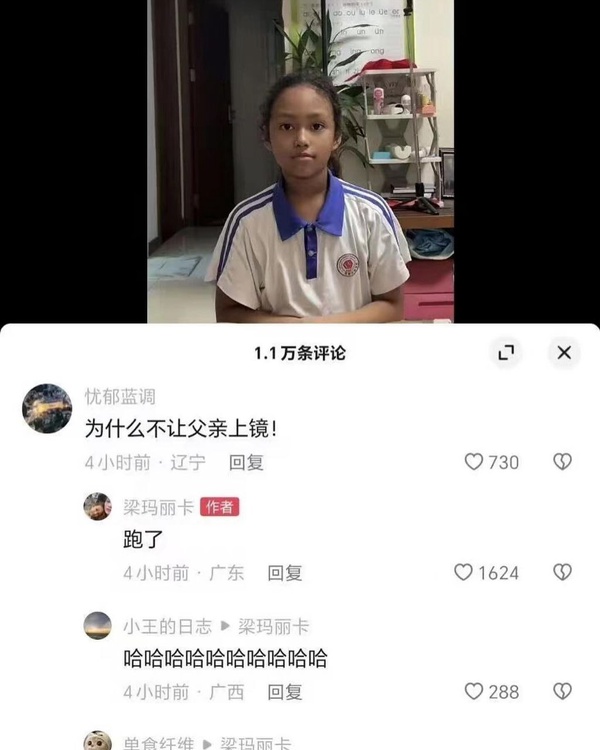The image size is (600, 750).
Task: Dislike the comment by 忧郁蓝调
Action: click(562, 462)
